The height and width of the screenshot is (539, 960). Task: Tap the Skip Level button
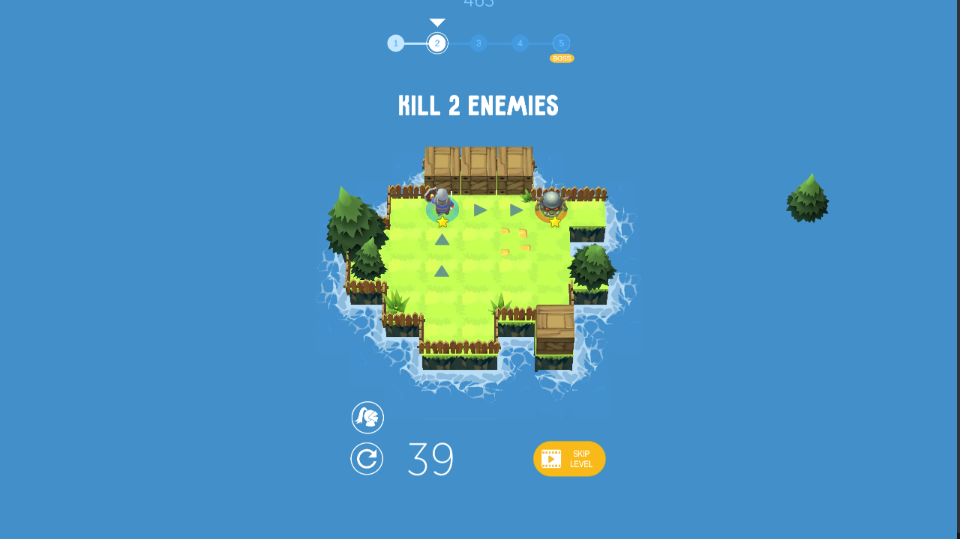(x=569, y=459)
